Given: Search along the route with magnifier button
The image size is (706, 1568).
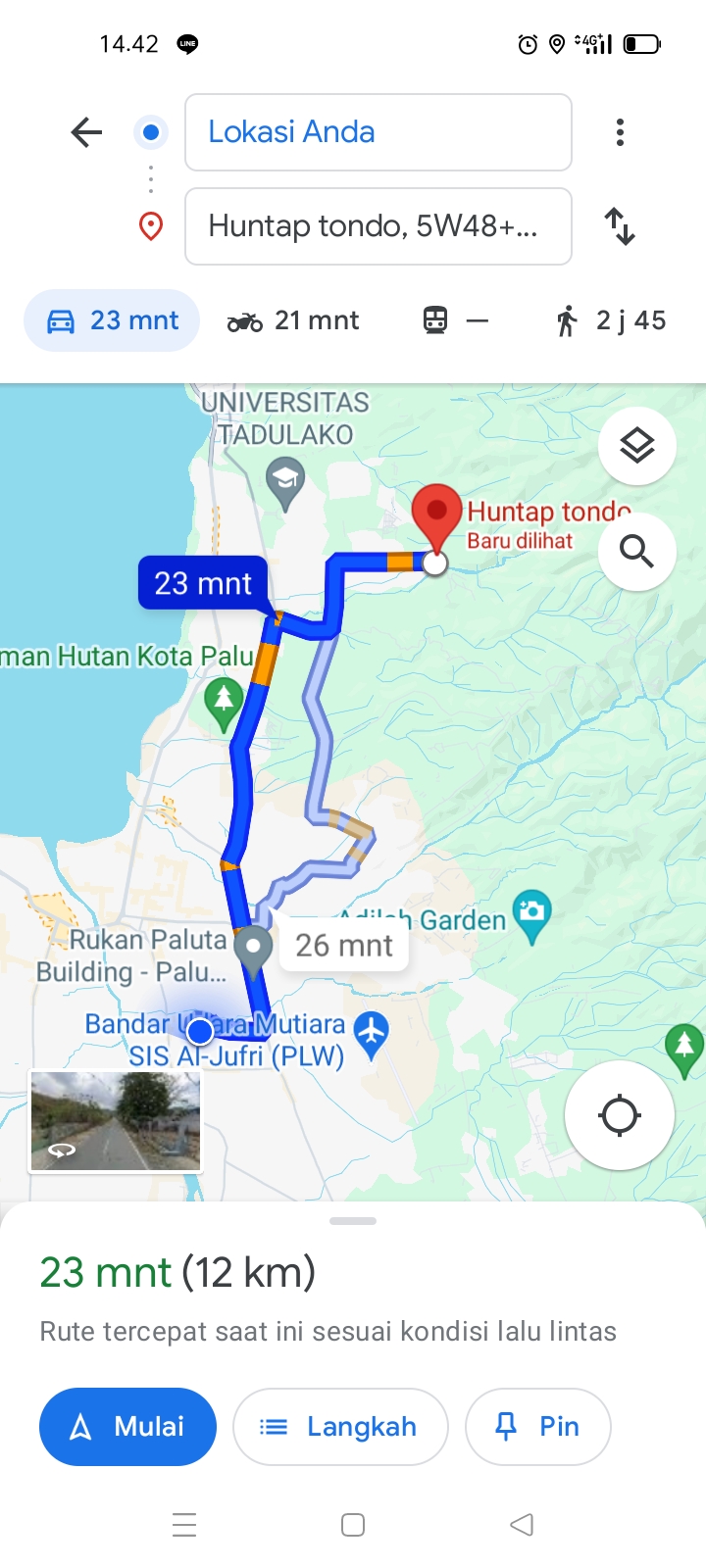Looking at the screenshot, I should point(637,552).
